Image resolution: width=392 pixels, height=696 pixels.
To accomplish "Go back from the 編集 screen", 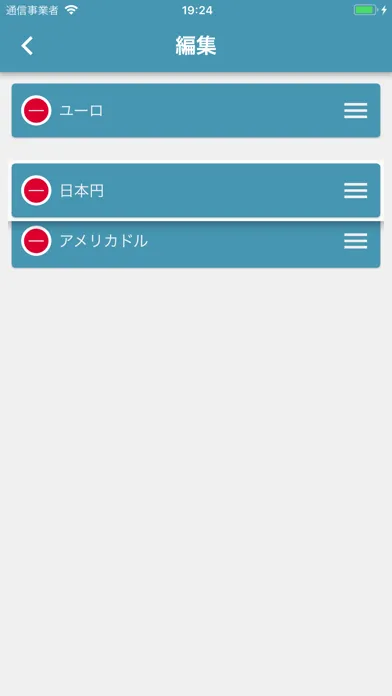I will pos(27,46).
